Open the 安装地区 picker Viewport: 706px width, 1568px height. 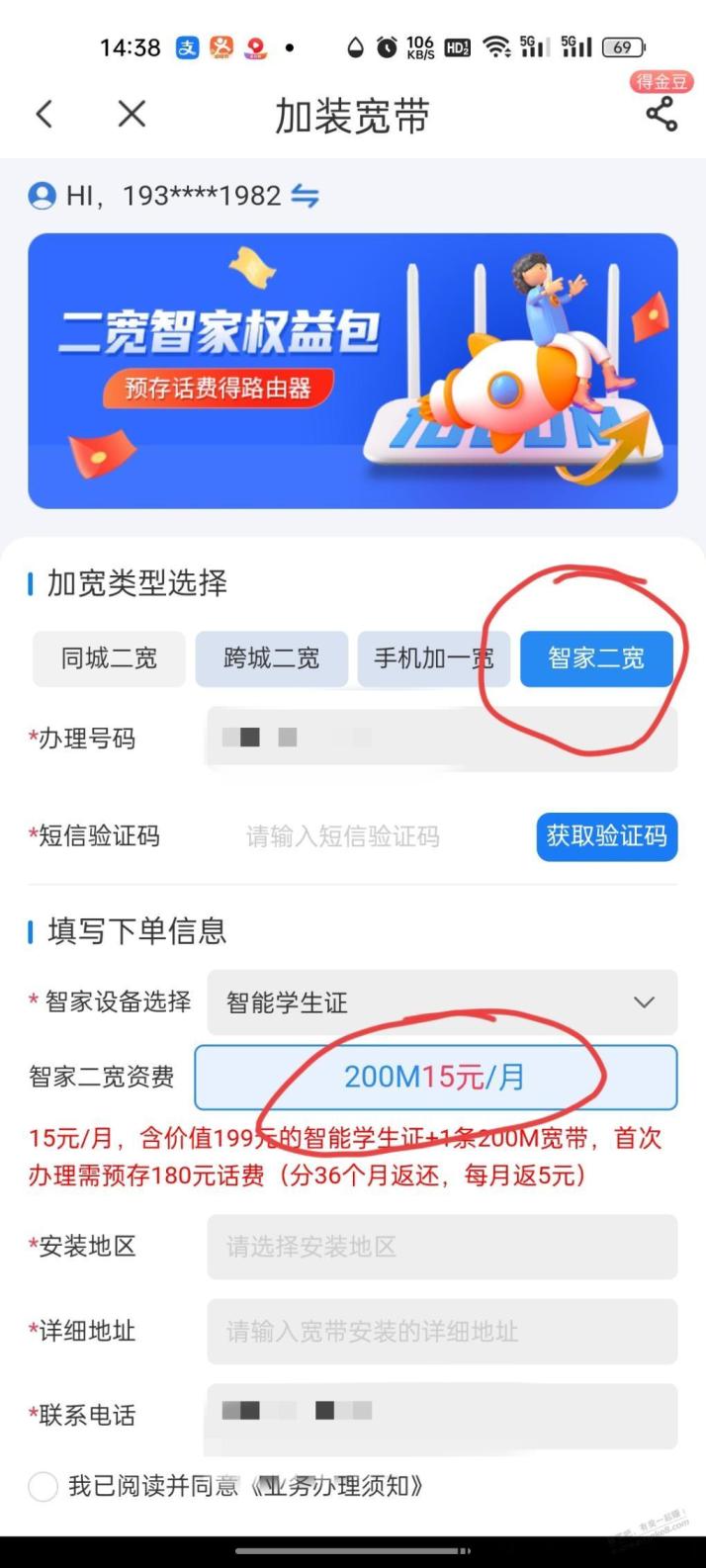tap(442, 1247)
